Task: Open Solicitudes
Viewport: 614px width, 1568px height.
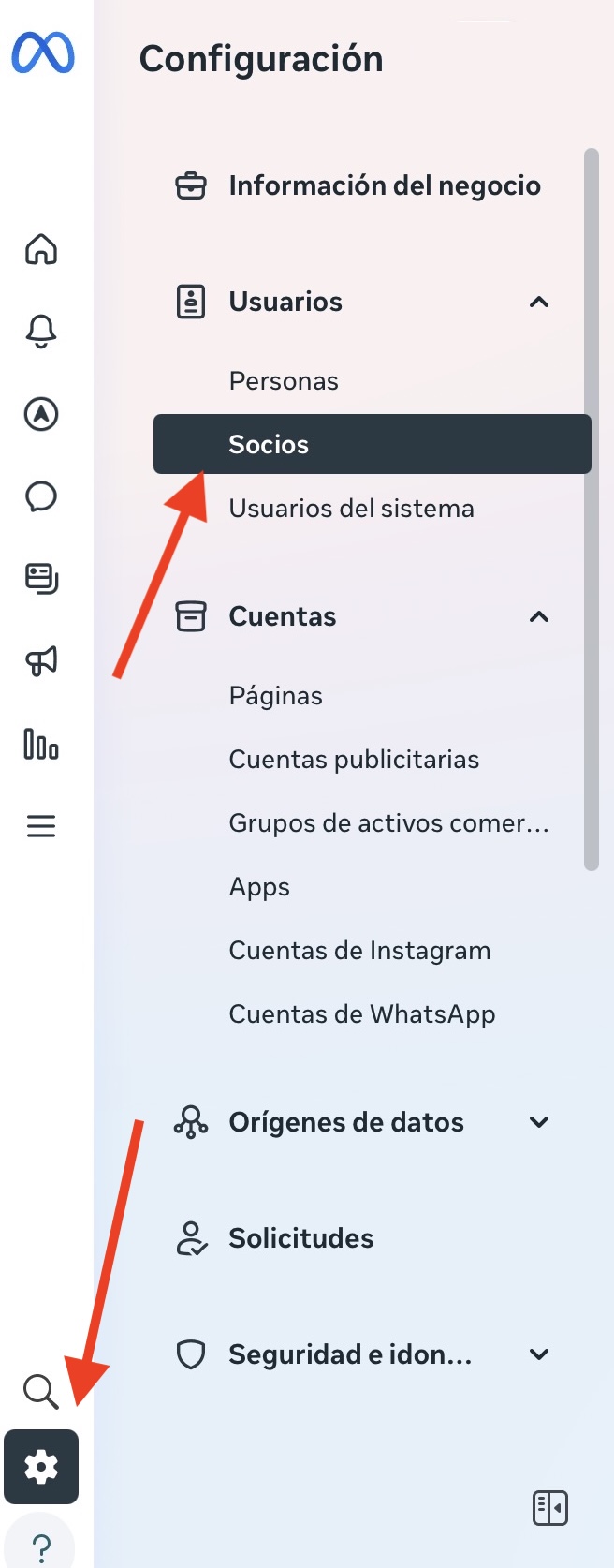Action: click(x=300, y=1238)
